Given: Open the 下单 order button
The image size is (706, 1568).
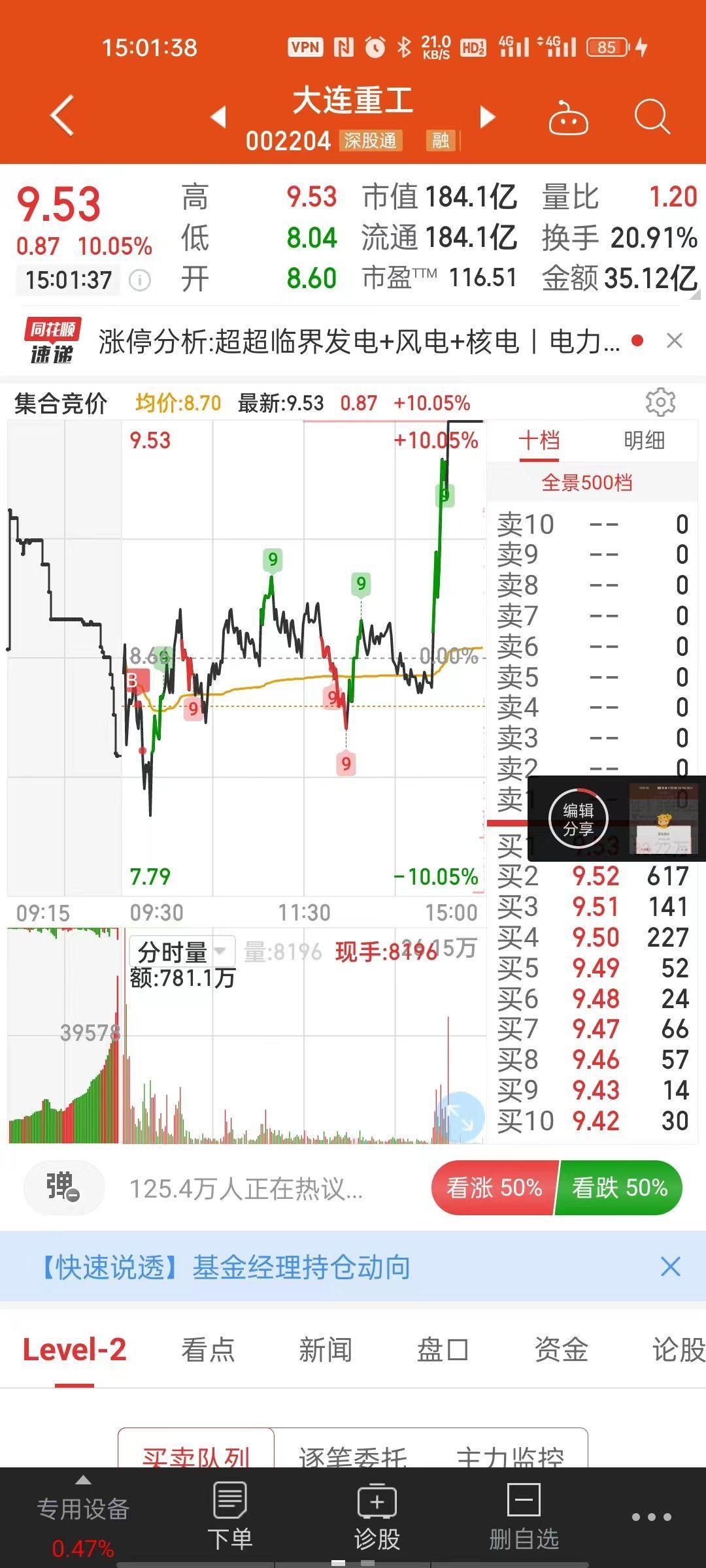Looking at the screenshot, I should click(x=230, y=1516).
